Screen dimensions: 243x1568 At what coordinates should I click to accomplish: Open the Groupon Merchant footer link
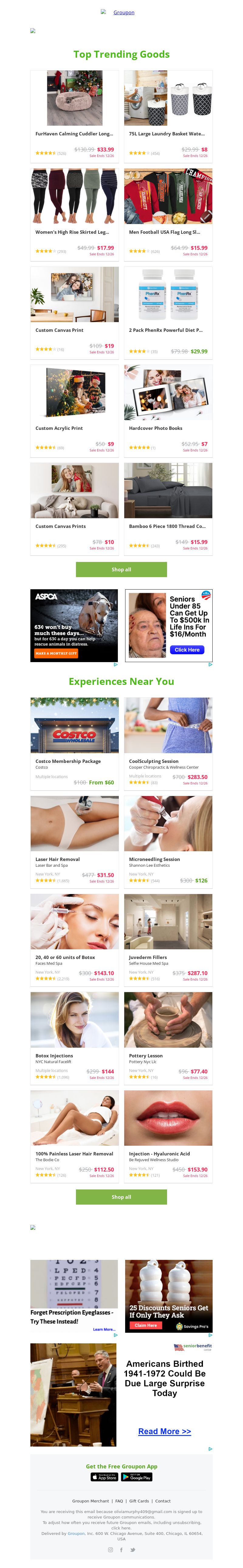coord(91,1500)
